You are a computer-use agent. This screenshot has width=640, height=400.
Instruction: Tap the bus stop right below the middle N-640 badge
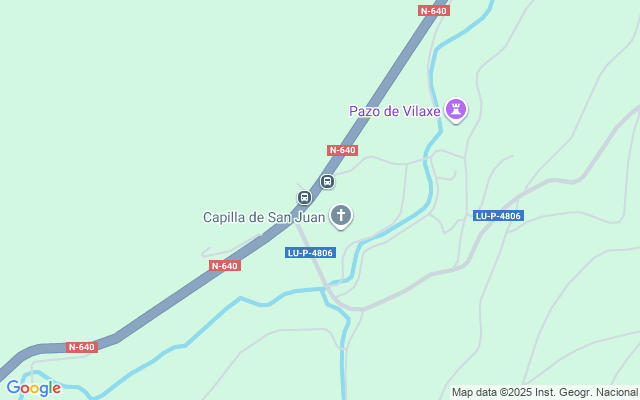click(x=327, y=181)
